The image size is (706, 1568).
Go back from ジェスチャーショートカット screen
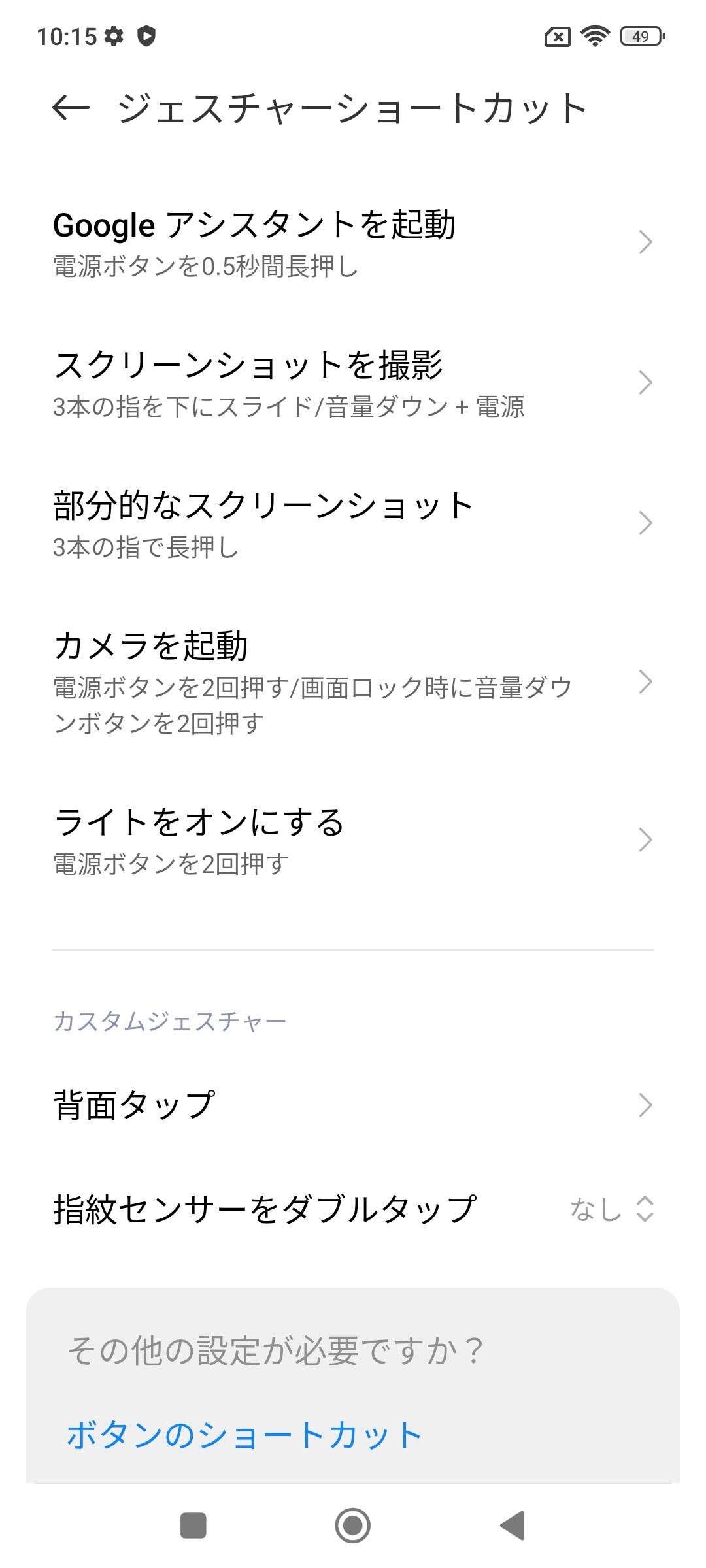71,108
